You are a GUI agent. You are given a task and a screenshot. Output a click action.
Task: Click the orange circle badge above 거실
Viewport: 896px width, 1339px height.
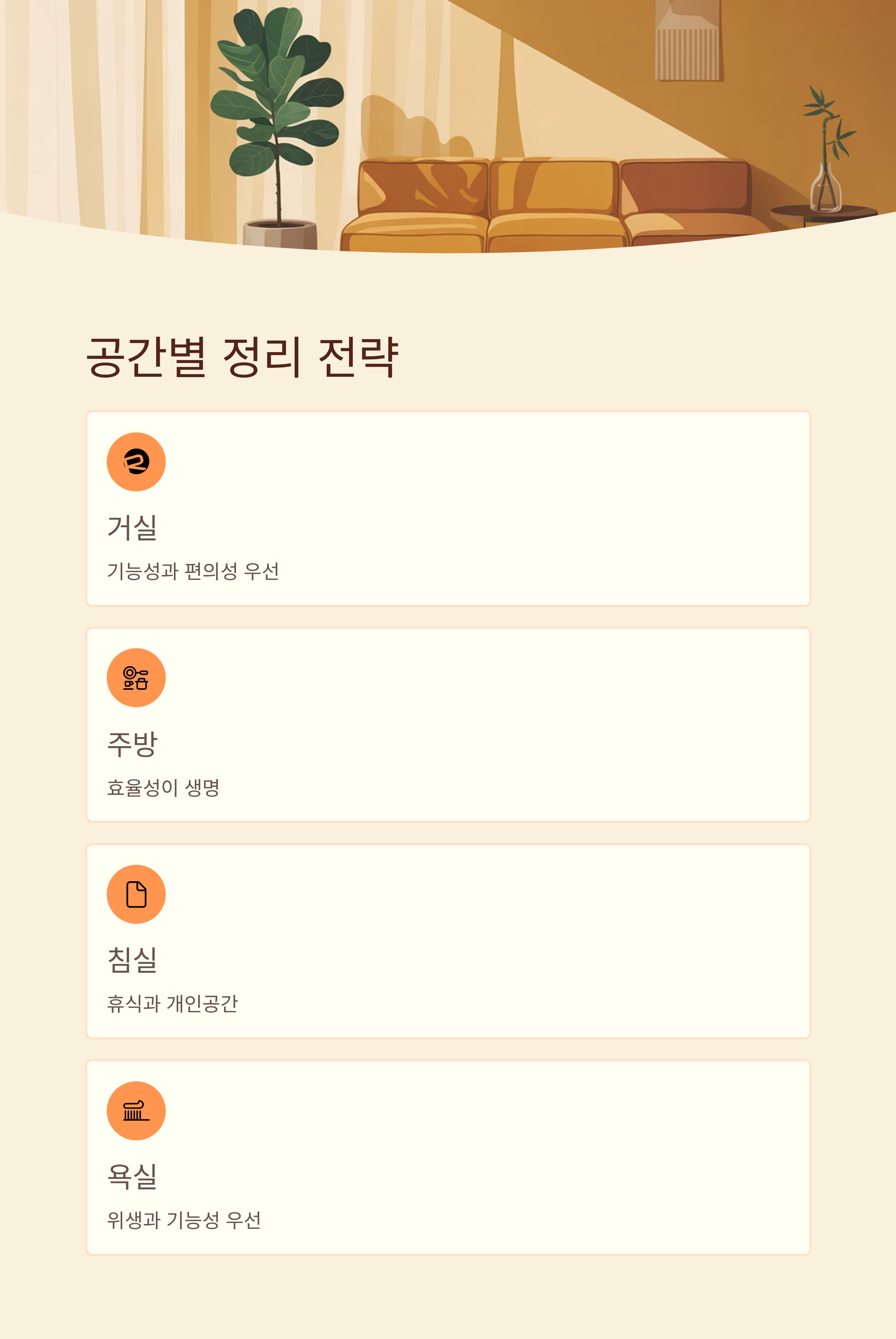coord(136,461)
